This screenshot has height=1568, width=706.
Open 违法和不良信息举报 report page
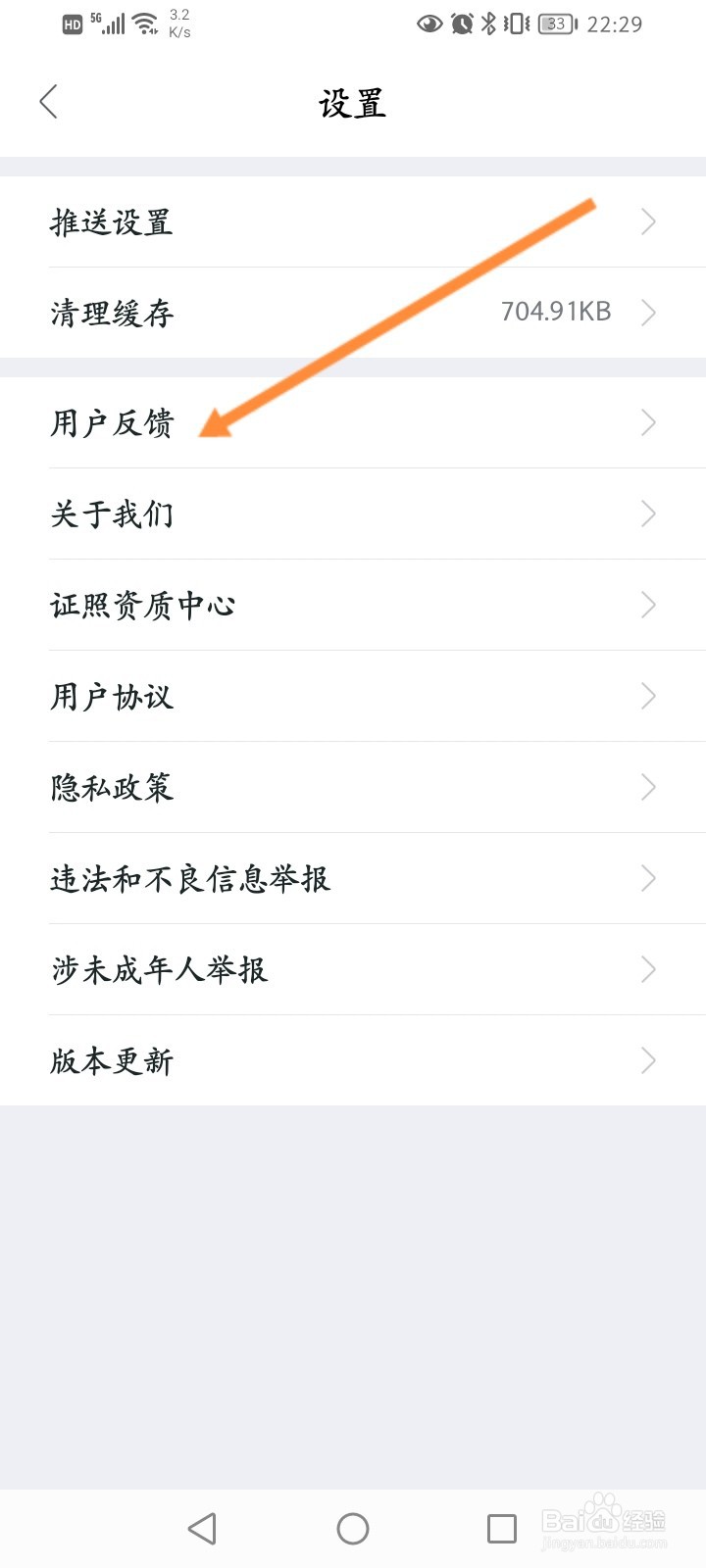tap(191, 879)
